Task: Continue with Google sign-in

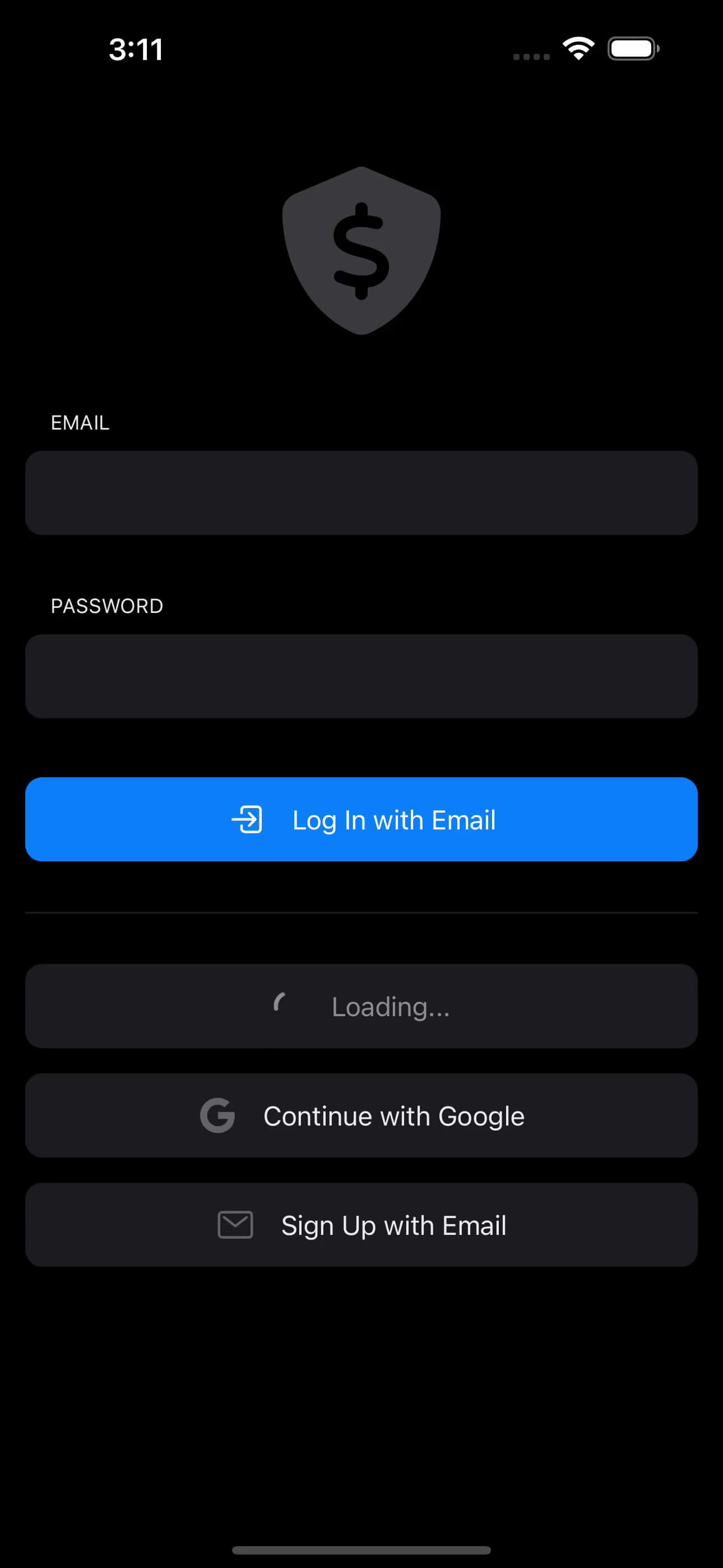Action: click(x=361, y=1116)
